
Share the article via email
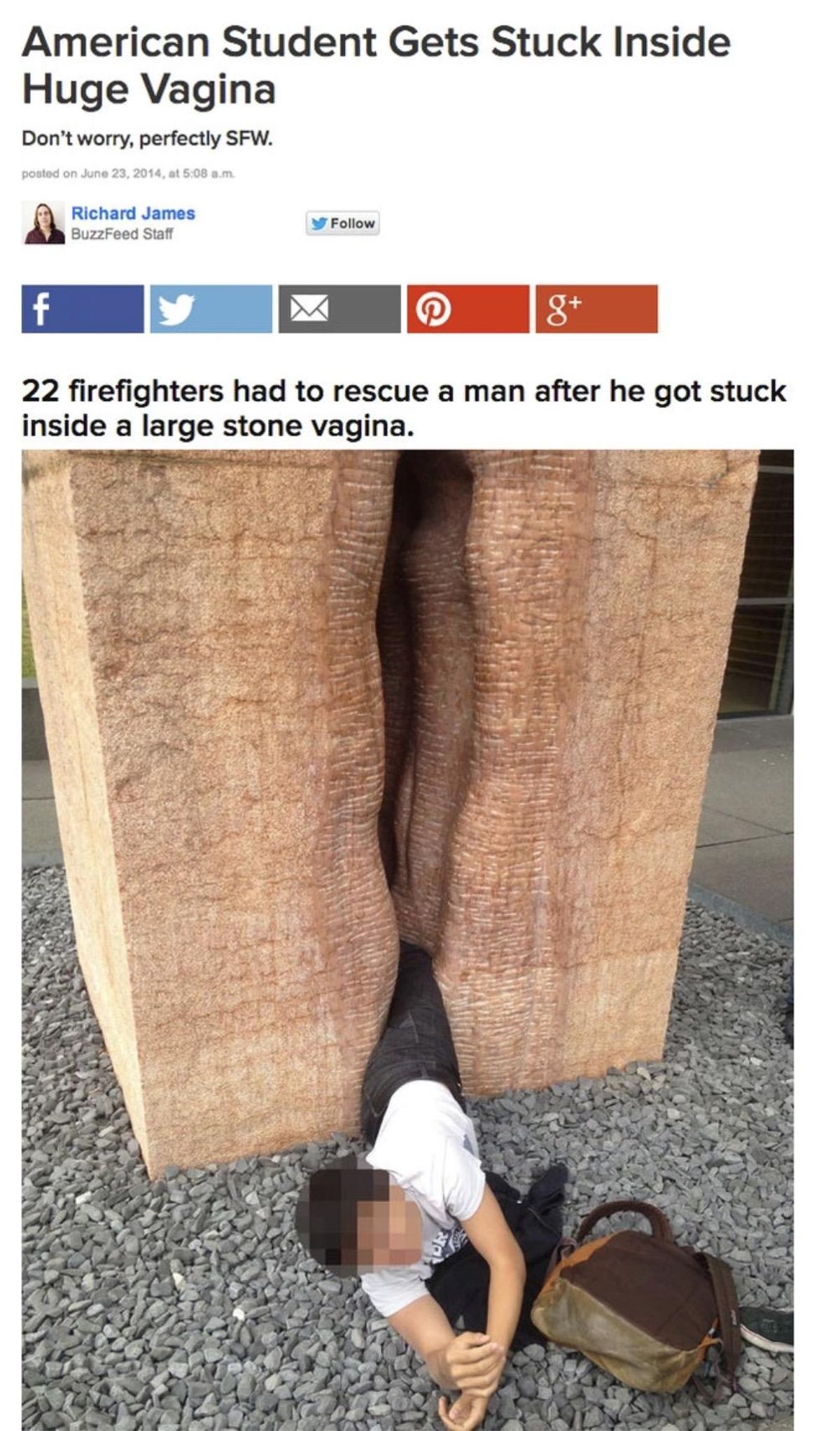[339, 309]
